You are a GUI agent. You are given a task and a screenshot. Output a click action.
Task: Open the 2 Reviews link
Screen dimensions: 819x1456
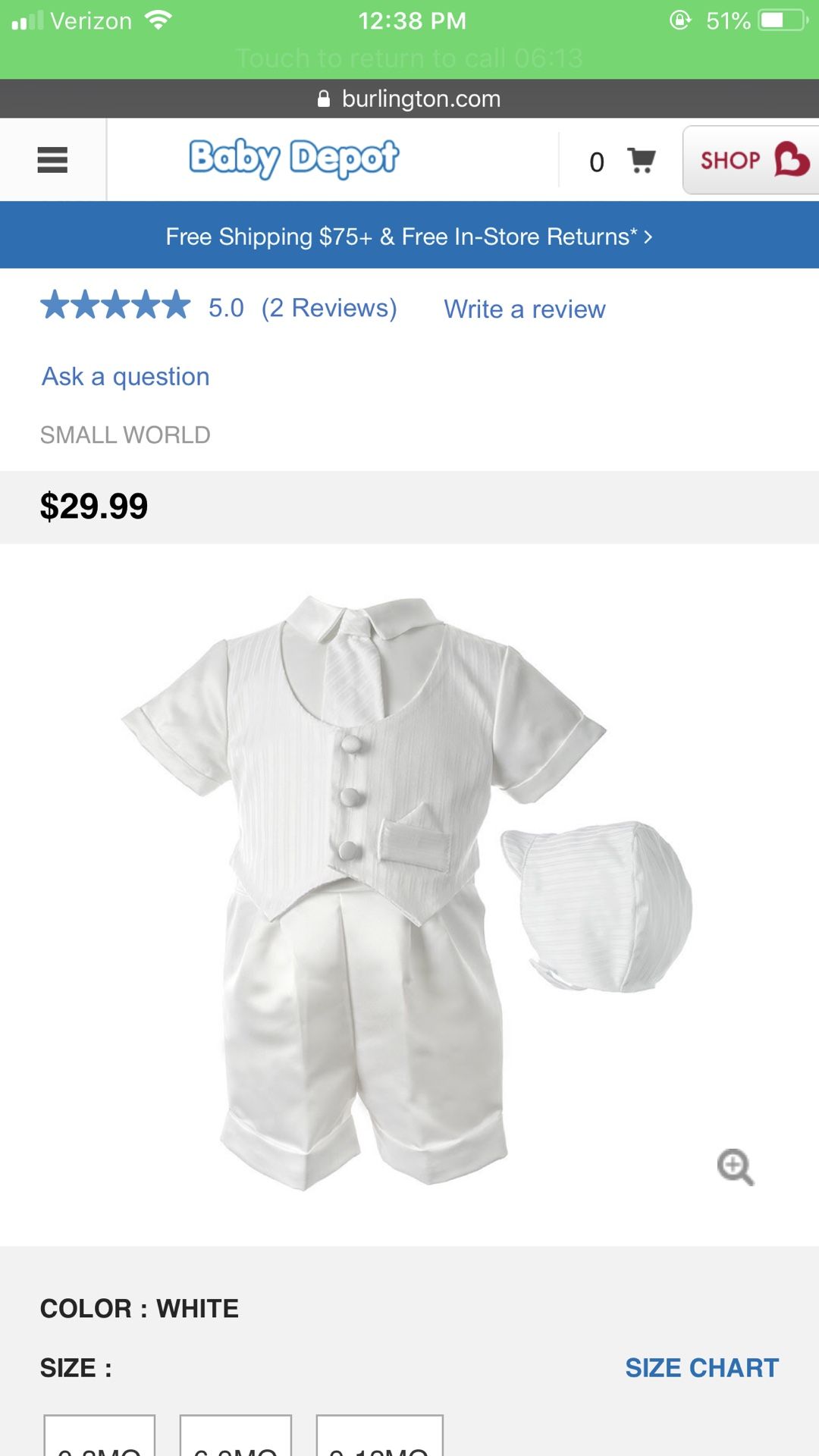click(x=328, y=309)
